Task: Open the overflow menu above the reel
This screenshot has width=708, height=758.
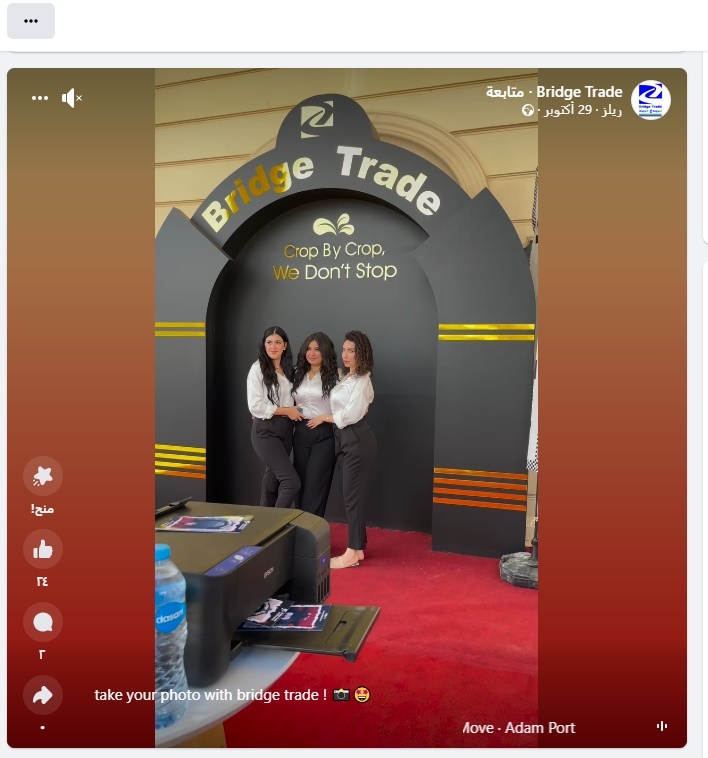Action: (31, 21)
